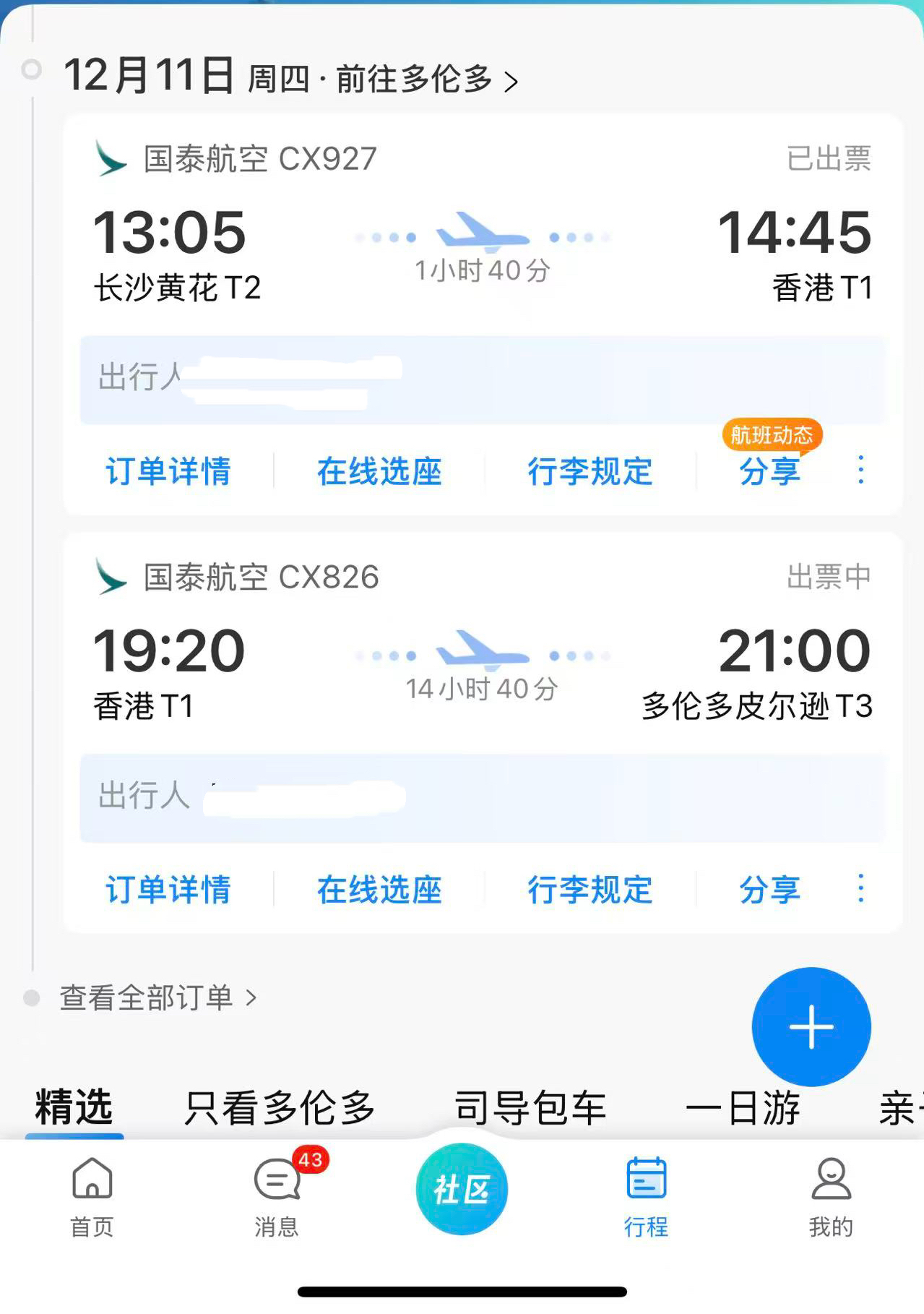Open 订单详情 for flight CX927

pos(168,471)
